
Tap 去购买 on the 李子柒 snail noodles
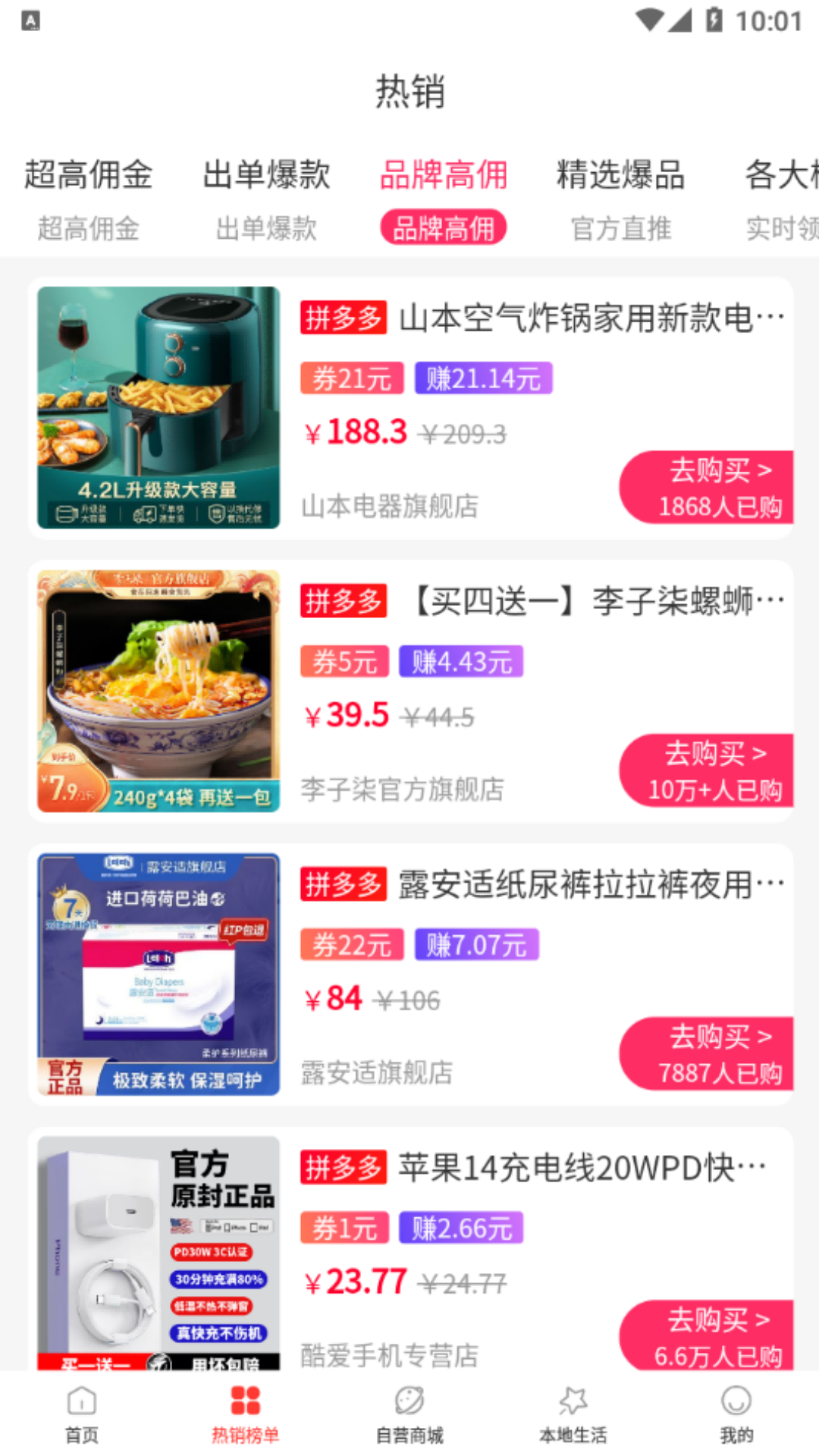(x=708, y=770)
